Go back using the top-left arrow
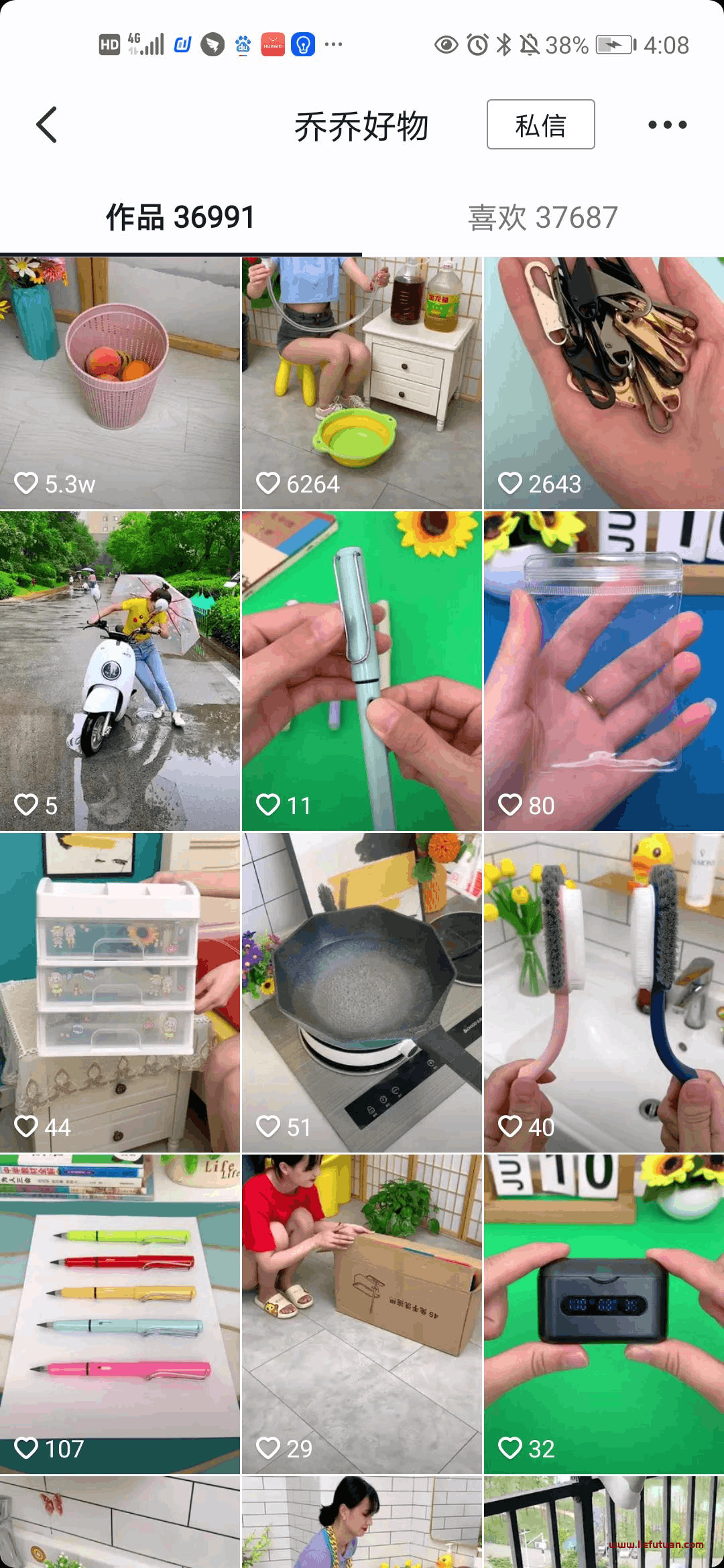Image resolution: width=724 pixels, height=1568 pixels. [47, 125]
